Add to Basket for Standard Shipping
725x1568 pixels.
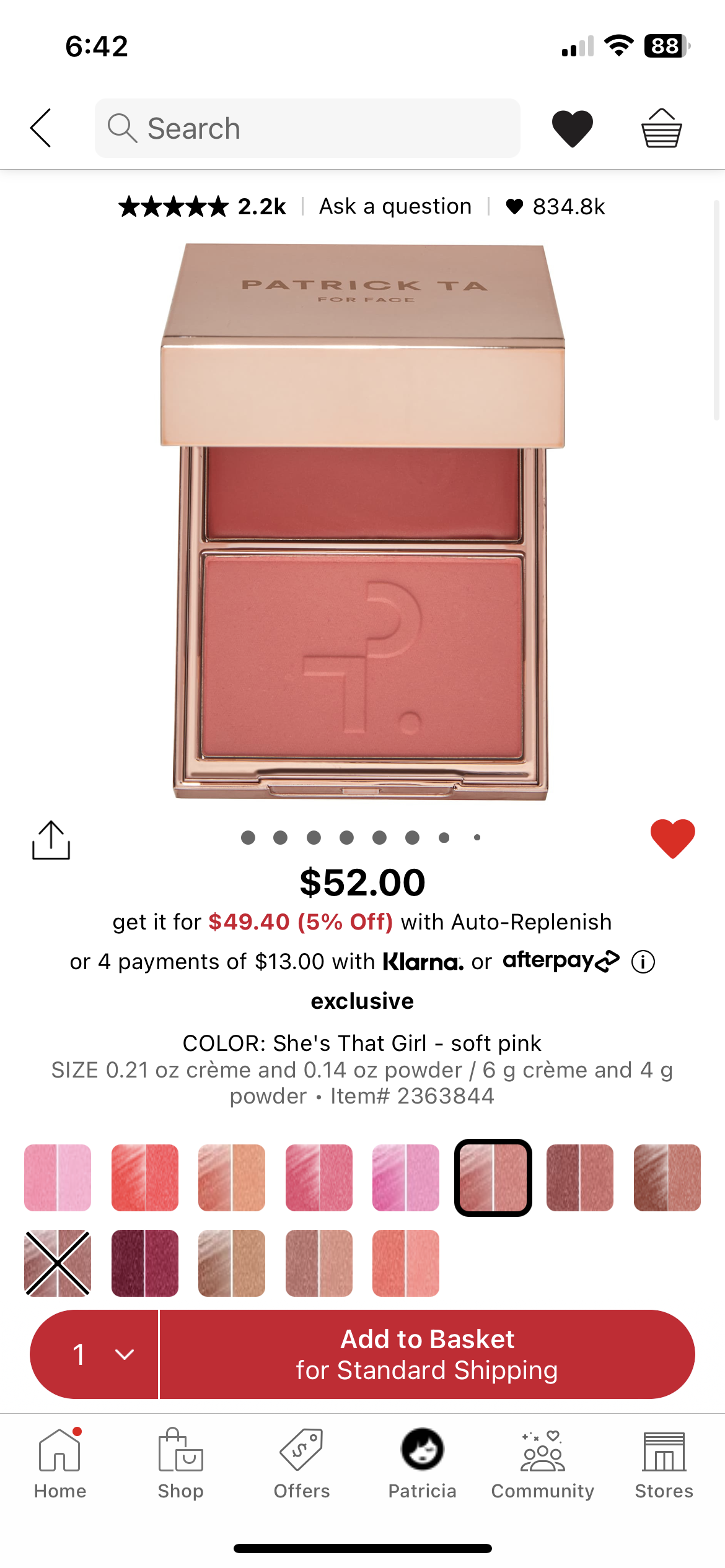click(427, 1354)
